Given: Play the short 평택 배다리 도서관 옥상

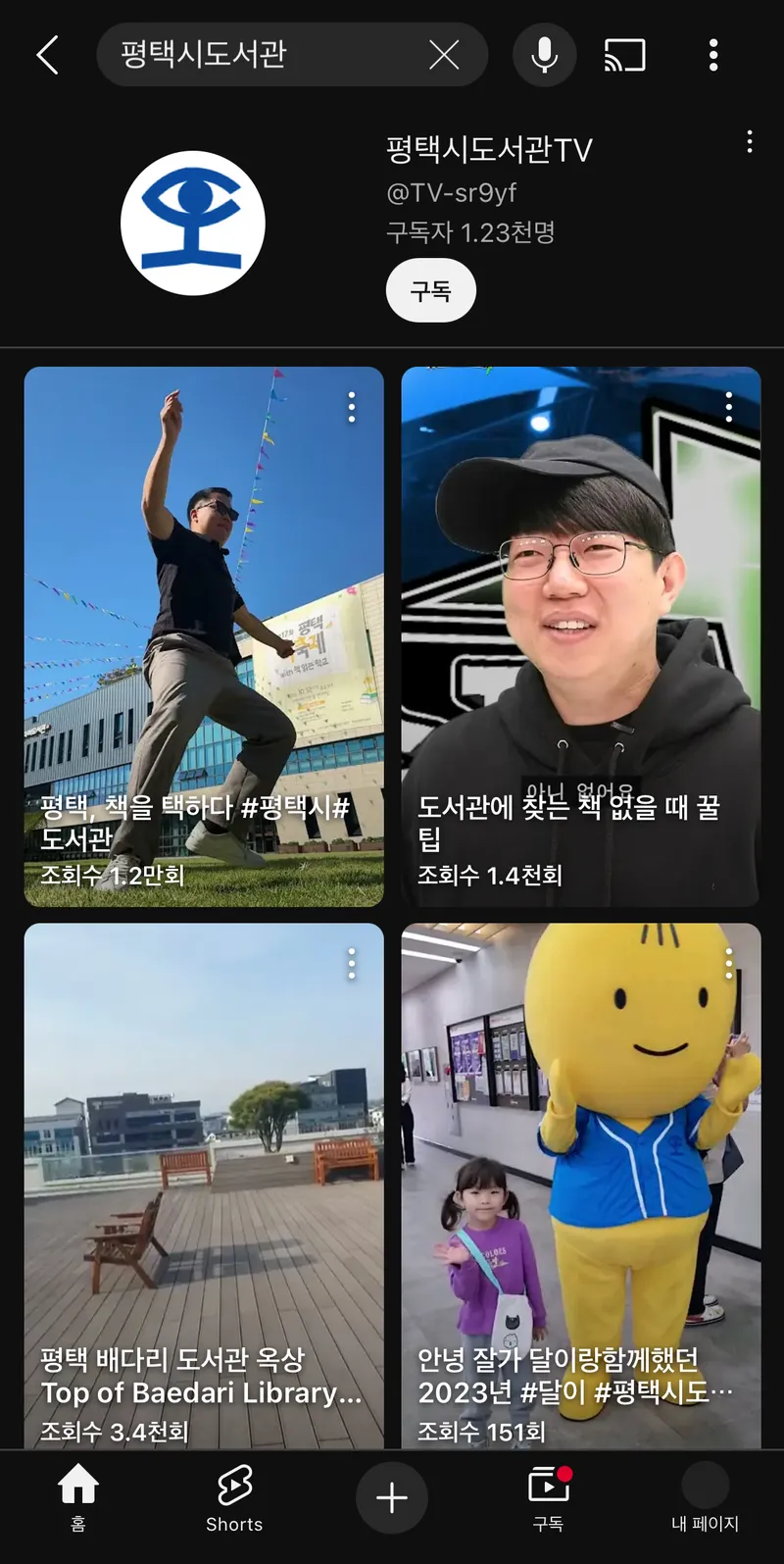Looking at the screenshot, I should (203, 1186).
